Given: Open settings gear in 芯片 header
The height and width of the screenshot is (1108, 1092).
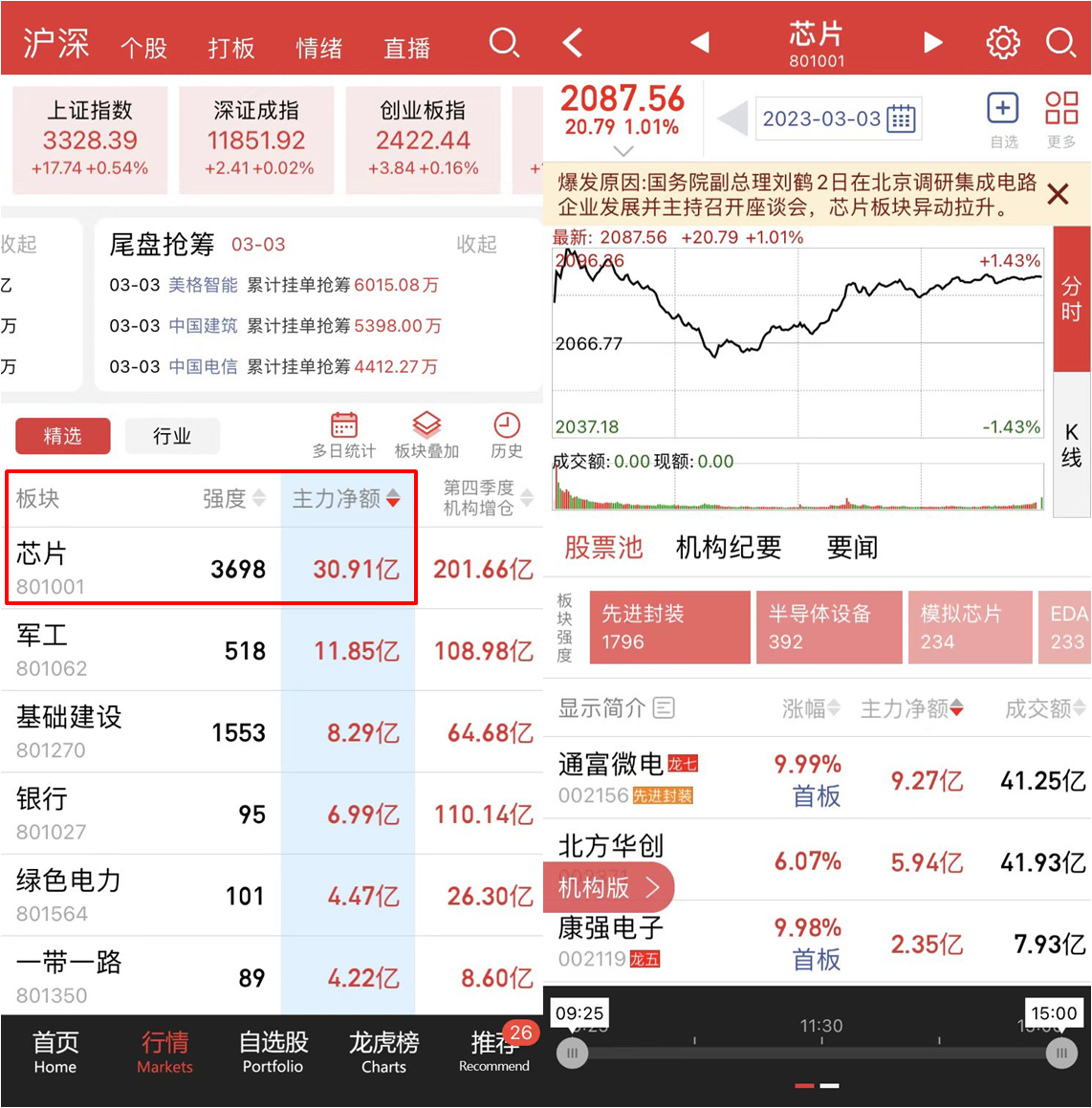Looking at the screenshot, I should click(x=1002, y=42).
